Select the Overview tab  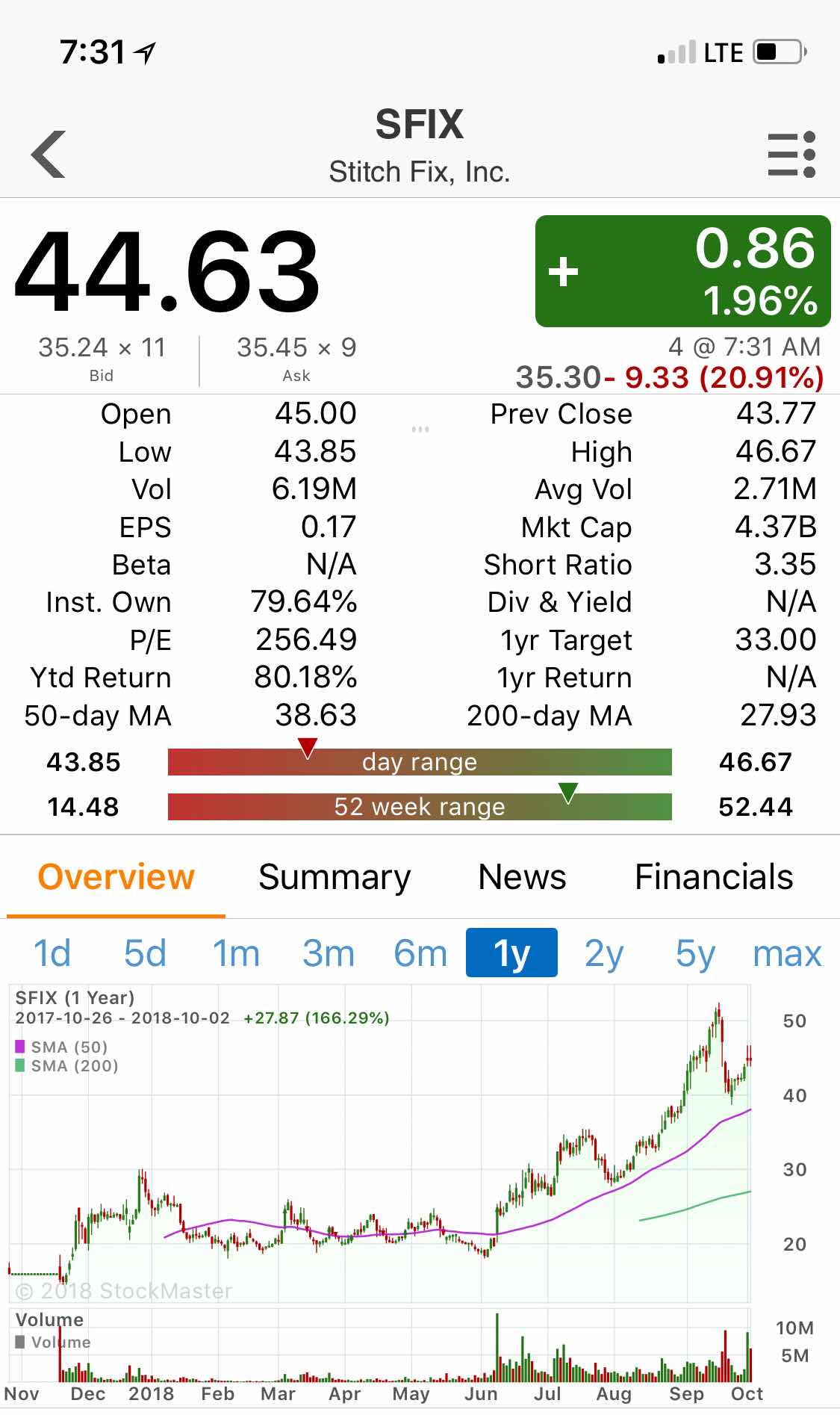coord(116,877)
